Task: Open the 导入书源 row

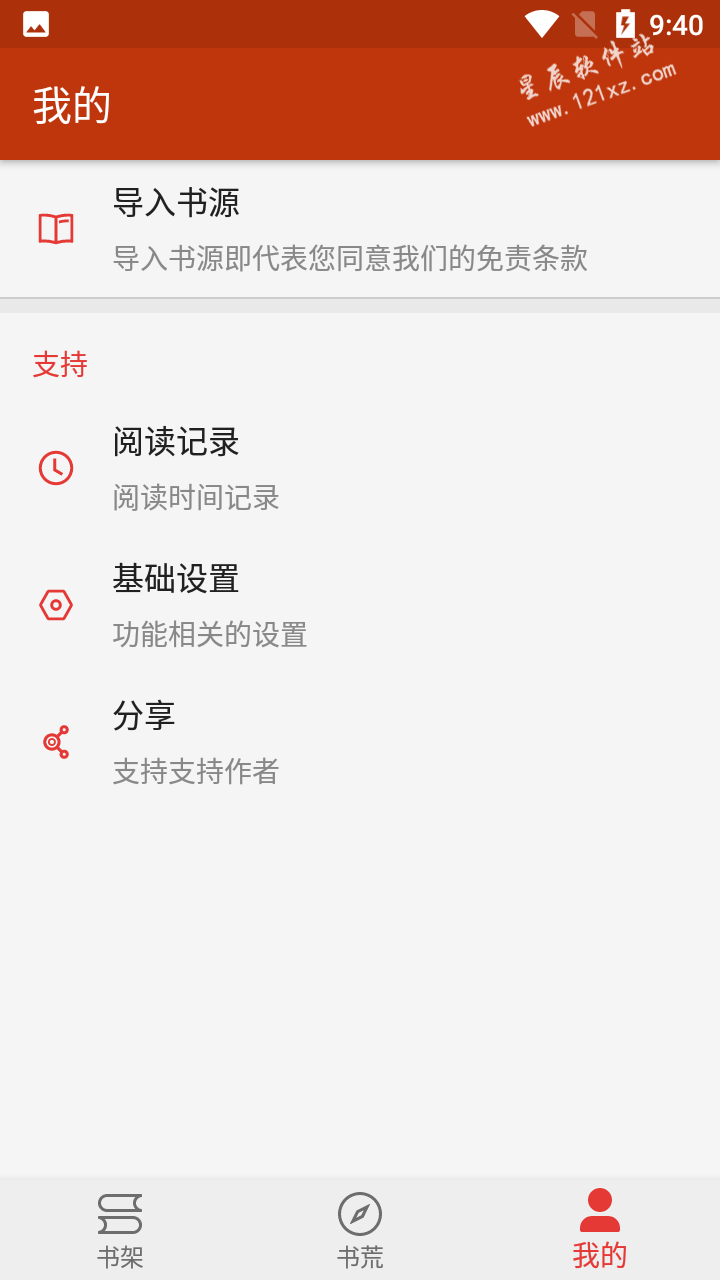Action: pyautogui.click(x=360, y=229)
